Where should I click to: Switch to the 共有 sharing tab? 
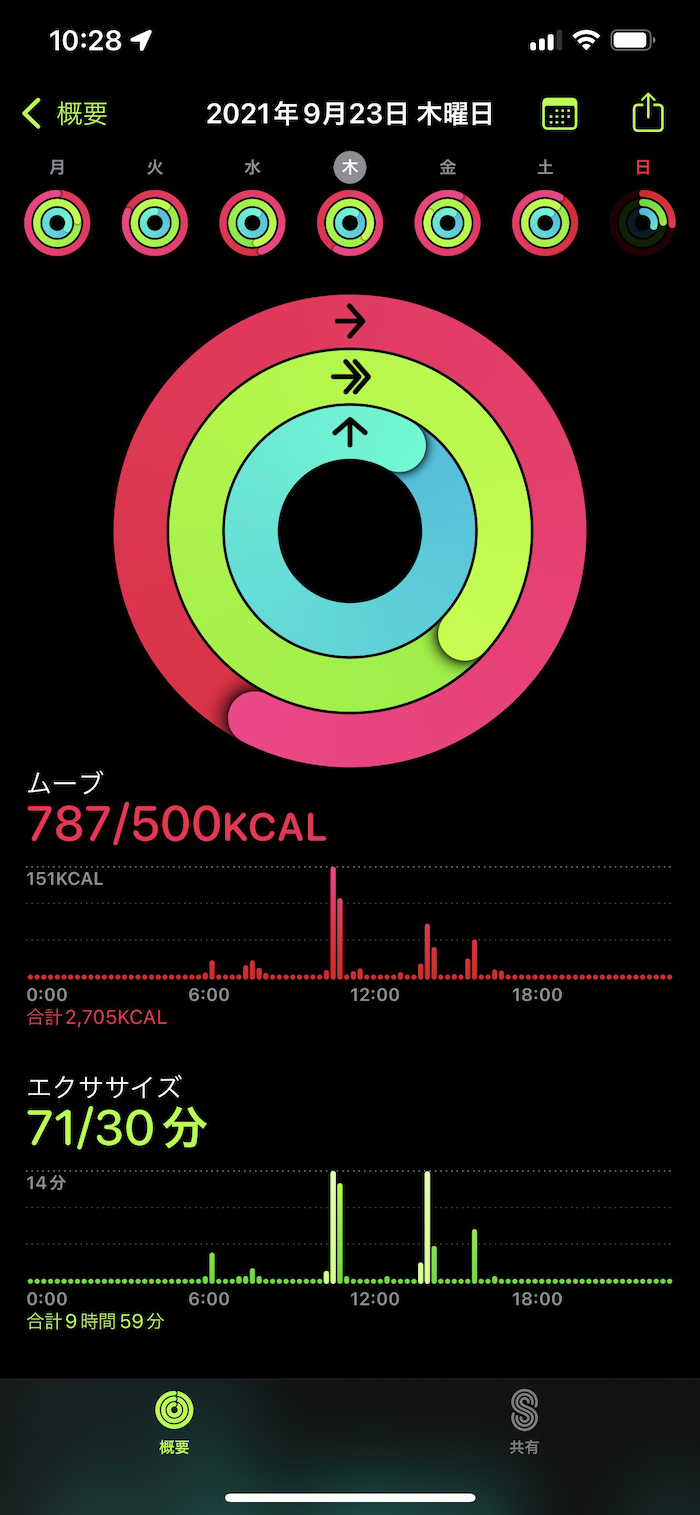[x=524, y=1422]
